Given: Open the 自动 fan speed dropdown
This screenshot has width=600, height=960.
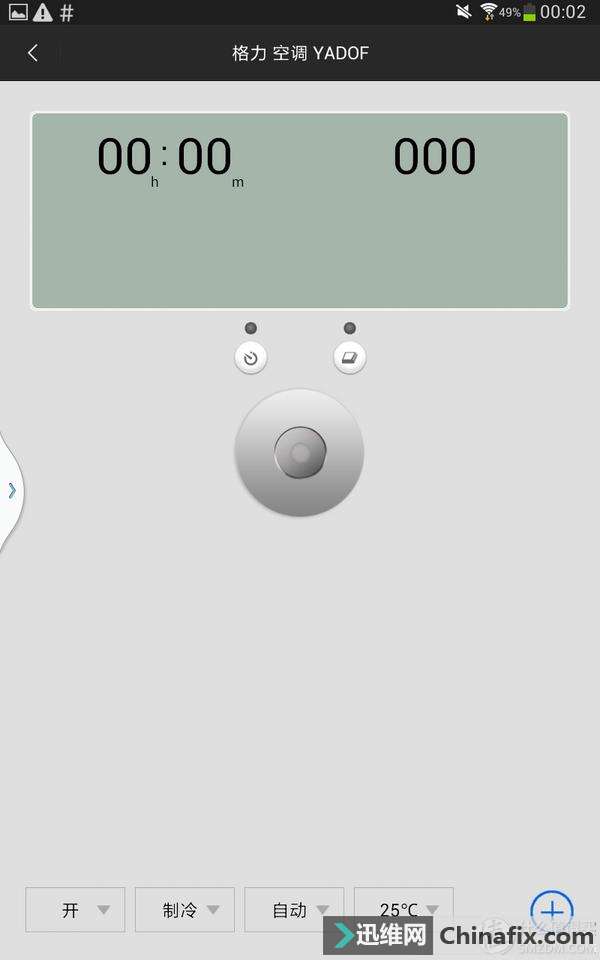Looking at the screenshot, I should coord(294,910).
